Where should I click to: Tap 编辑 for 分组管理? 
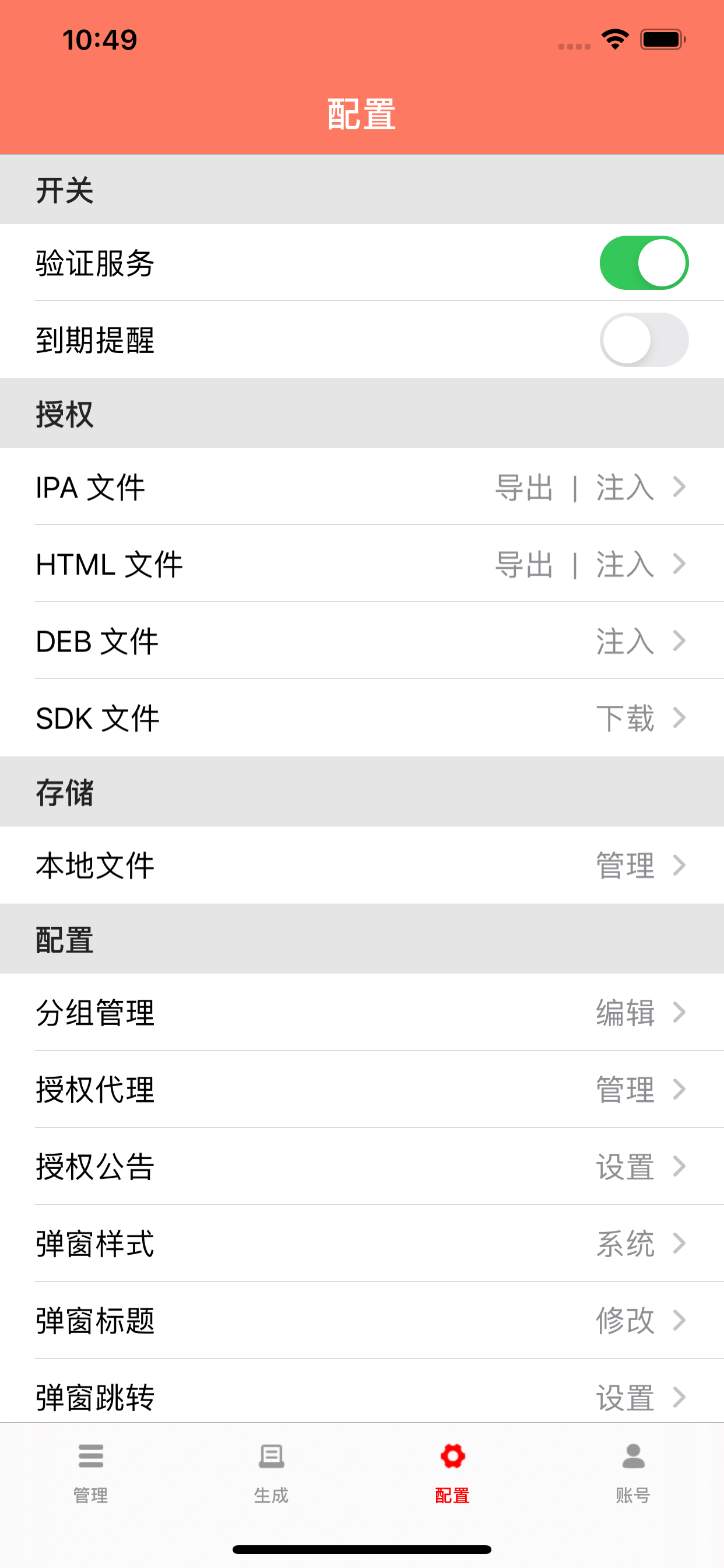point(624,1012)
